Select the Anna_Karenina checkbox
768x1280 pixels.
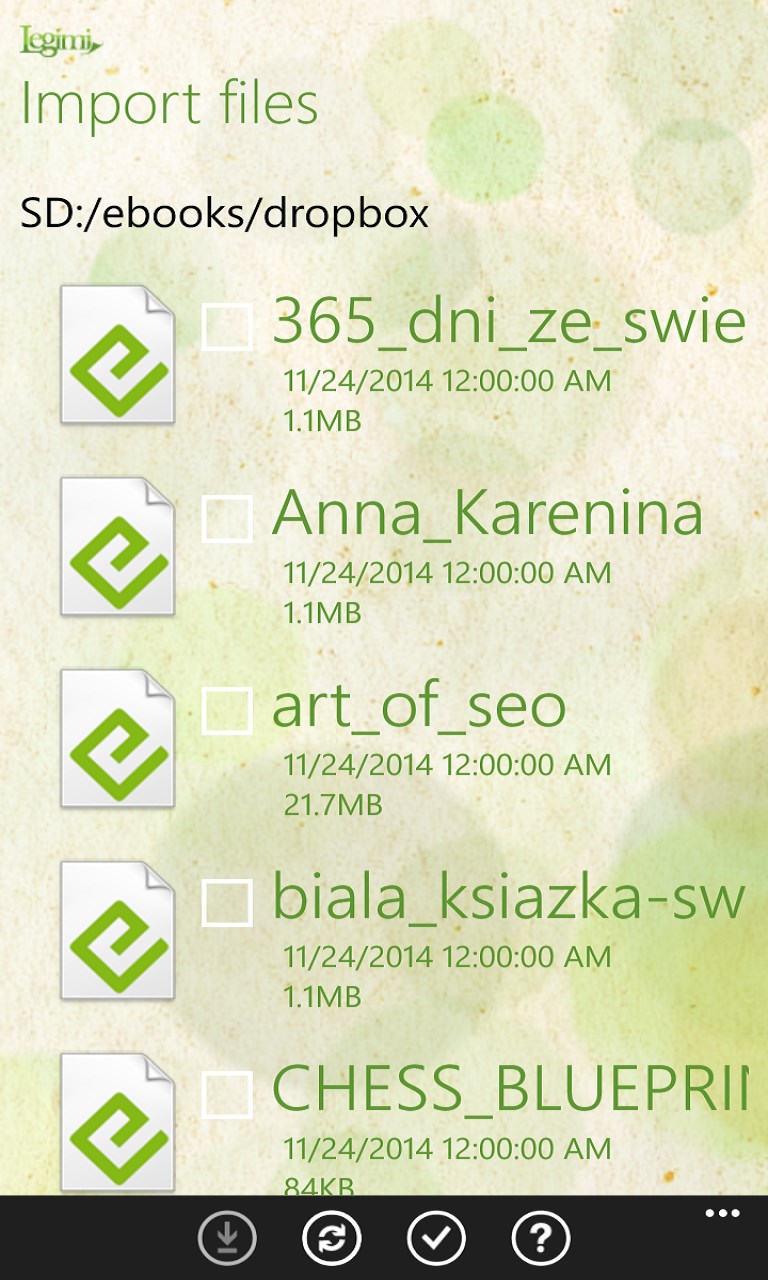coord(227,519)
